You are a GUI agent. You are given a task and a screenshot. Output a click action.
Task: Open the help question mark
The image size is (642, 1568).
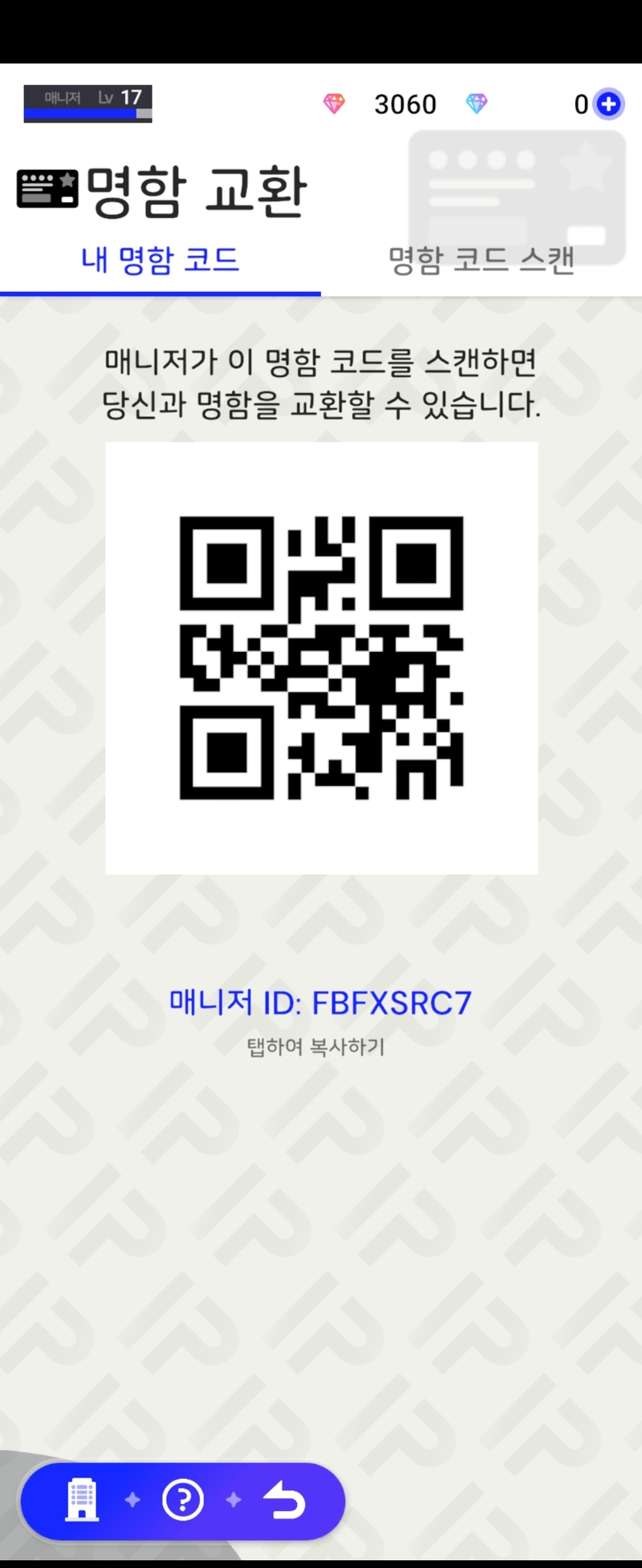click(x=183, y=1499)
